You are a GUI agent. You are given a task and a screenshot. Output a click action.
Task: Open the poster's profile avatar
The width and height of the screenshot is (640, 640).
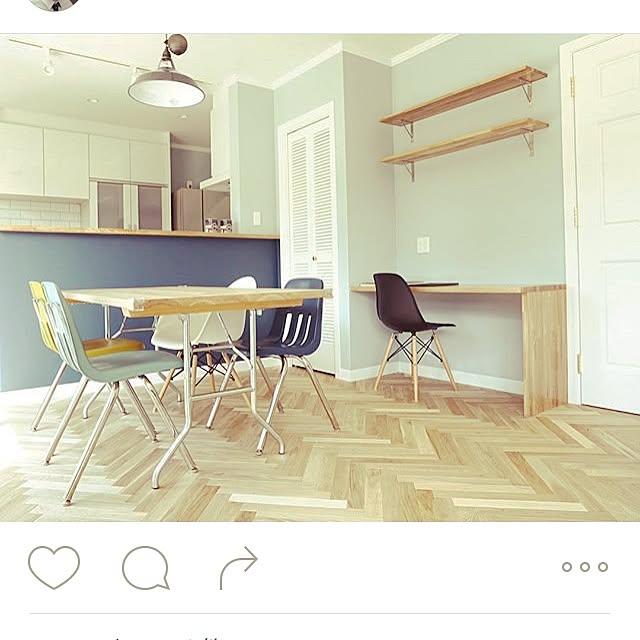(55, 4)
